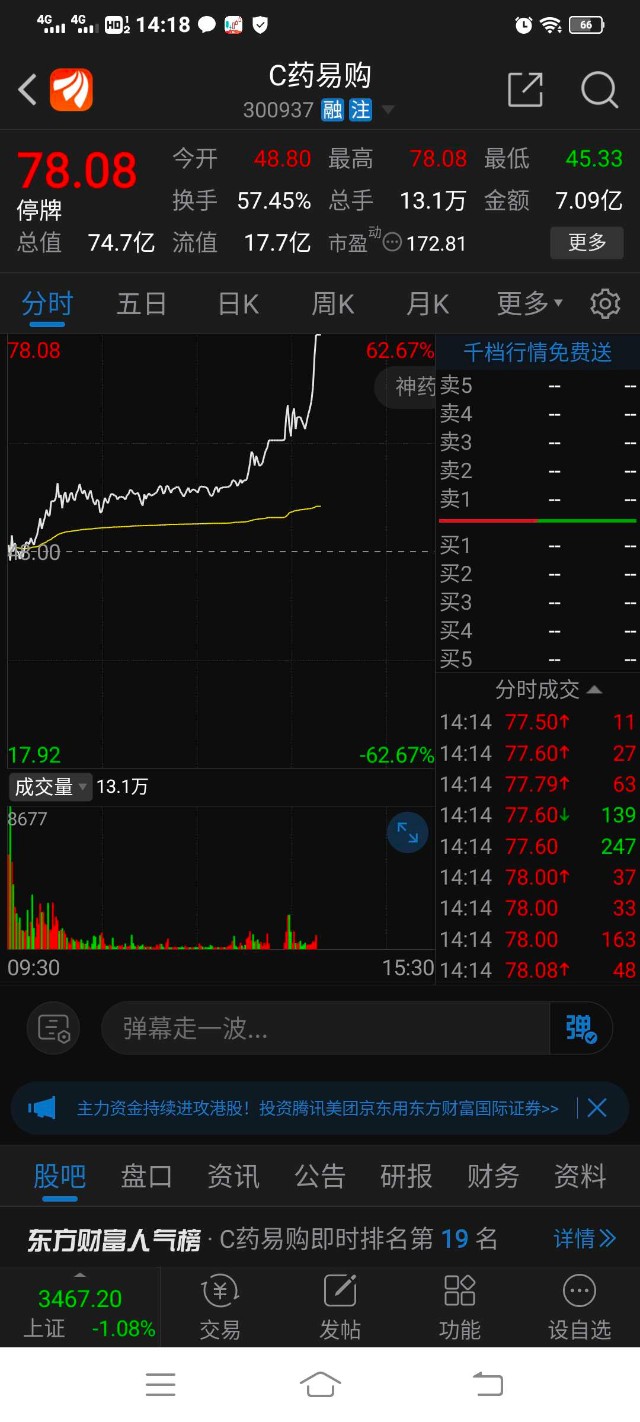Expand the 更多 chart period dropdown

point(529,303)
